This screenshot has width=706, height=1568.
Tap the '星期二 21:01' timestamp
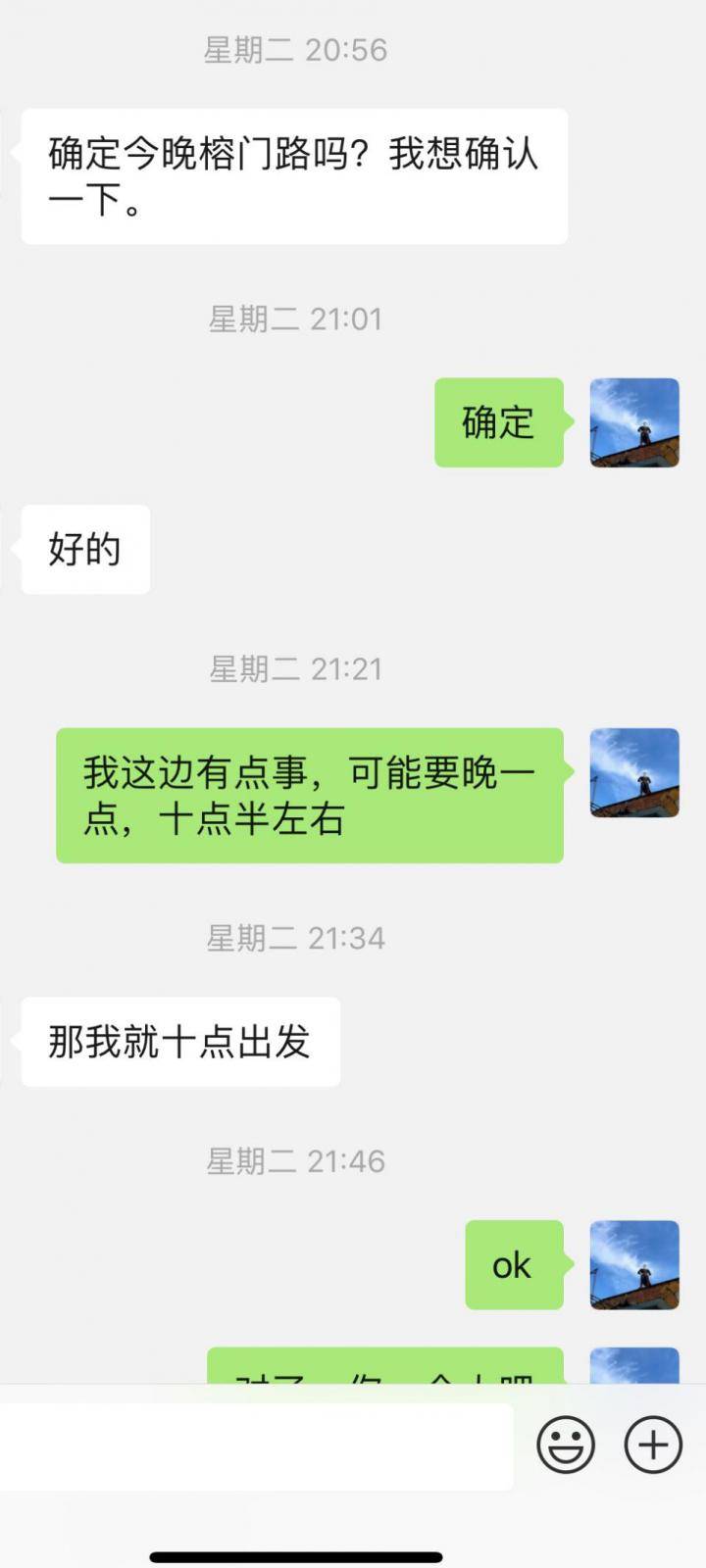click(294, 318)
